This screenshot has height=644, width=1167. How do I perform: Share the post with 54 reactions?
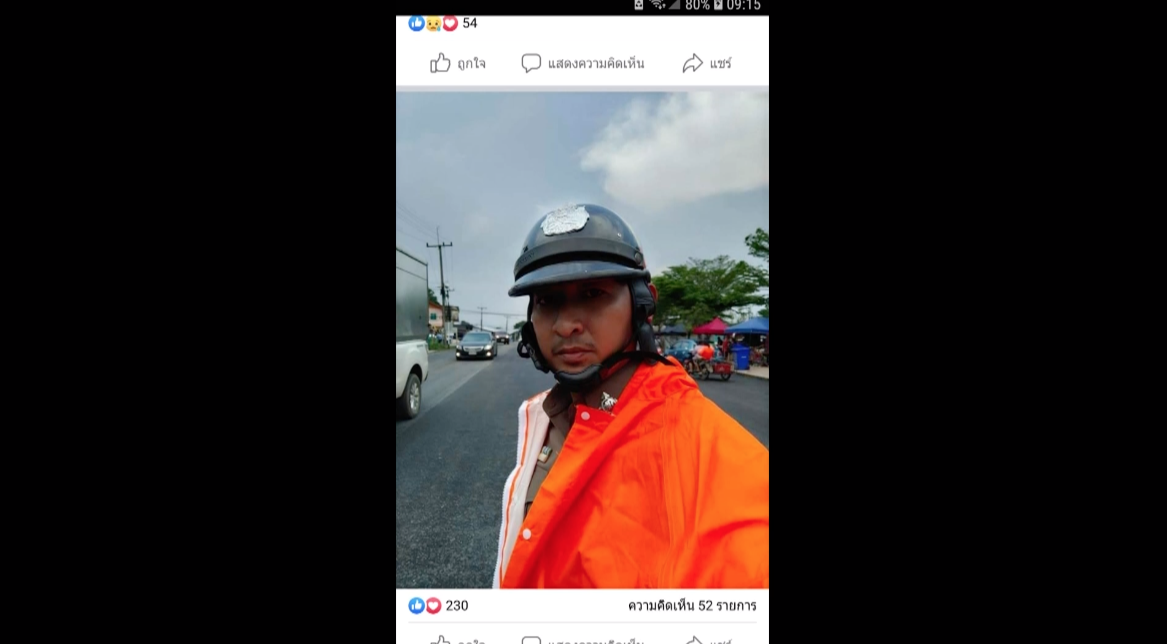(x=707, y=63)
